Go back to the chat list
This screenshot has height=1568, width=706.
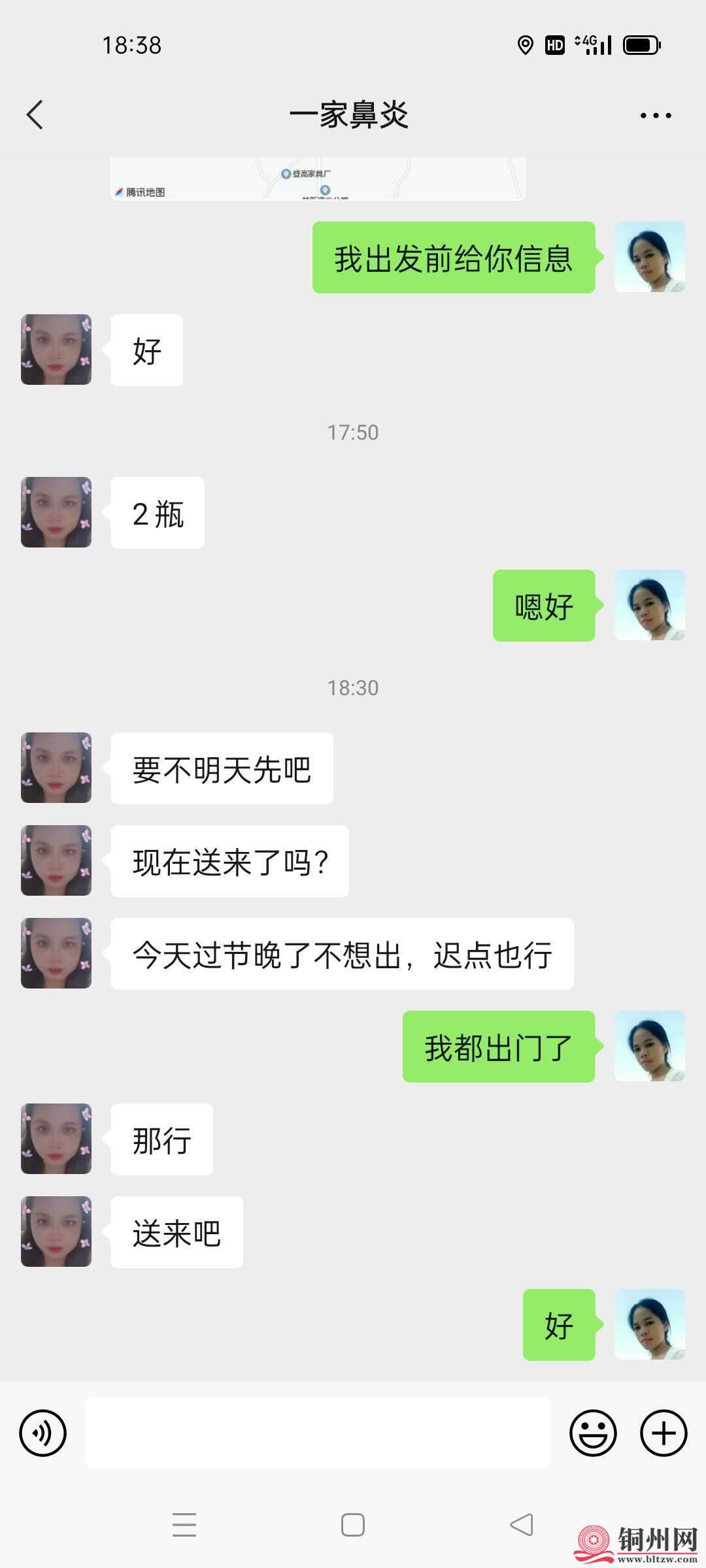point(35,115)
